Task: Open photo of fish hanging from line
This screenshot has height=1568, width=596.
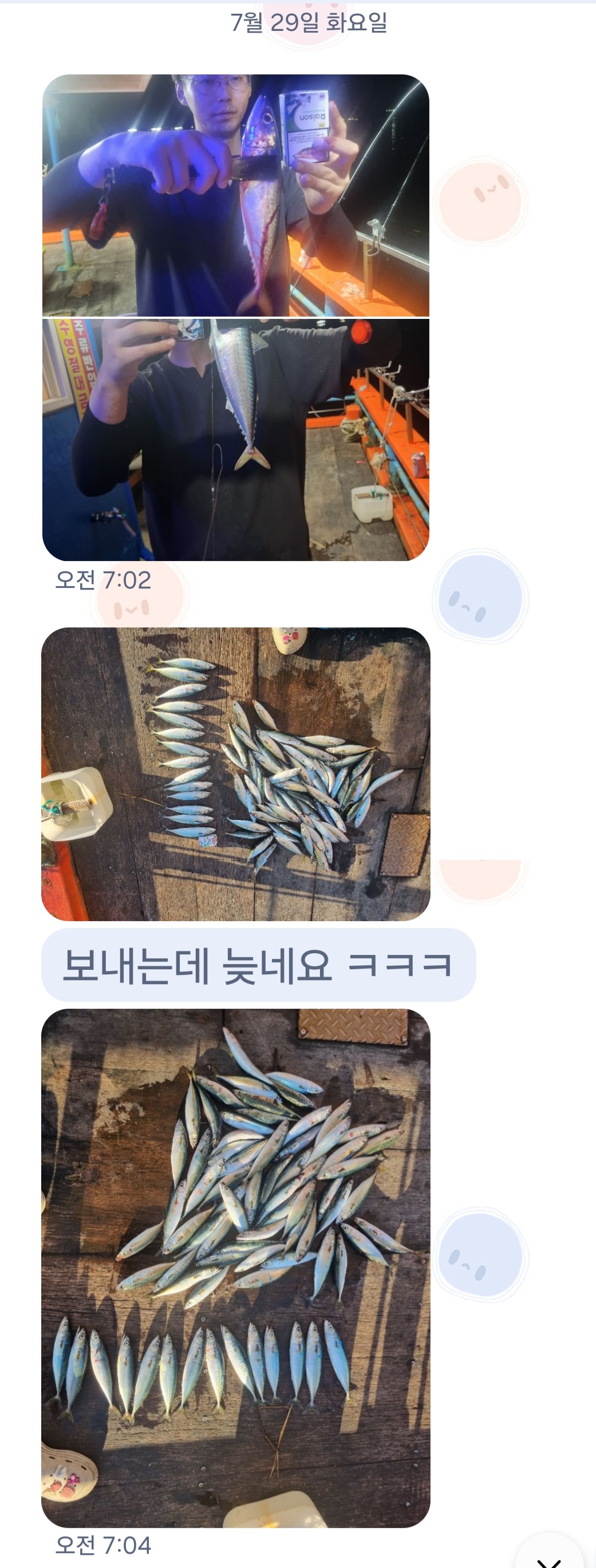Action: click(x=236, y=439)
